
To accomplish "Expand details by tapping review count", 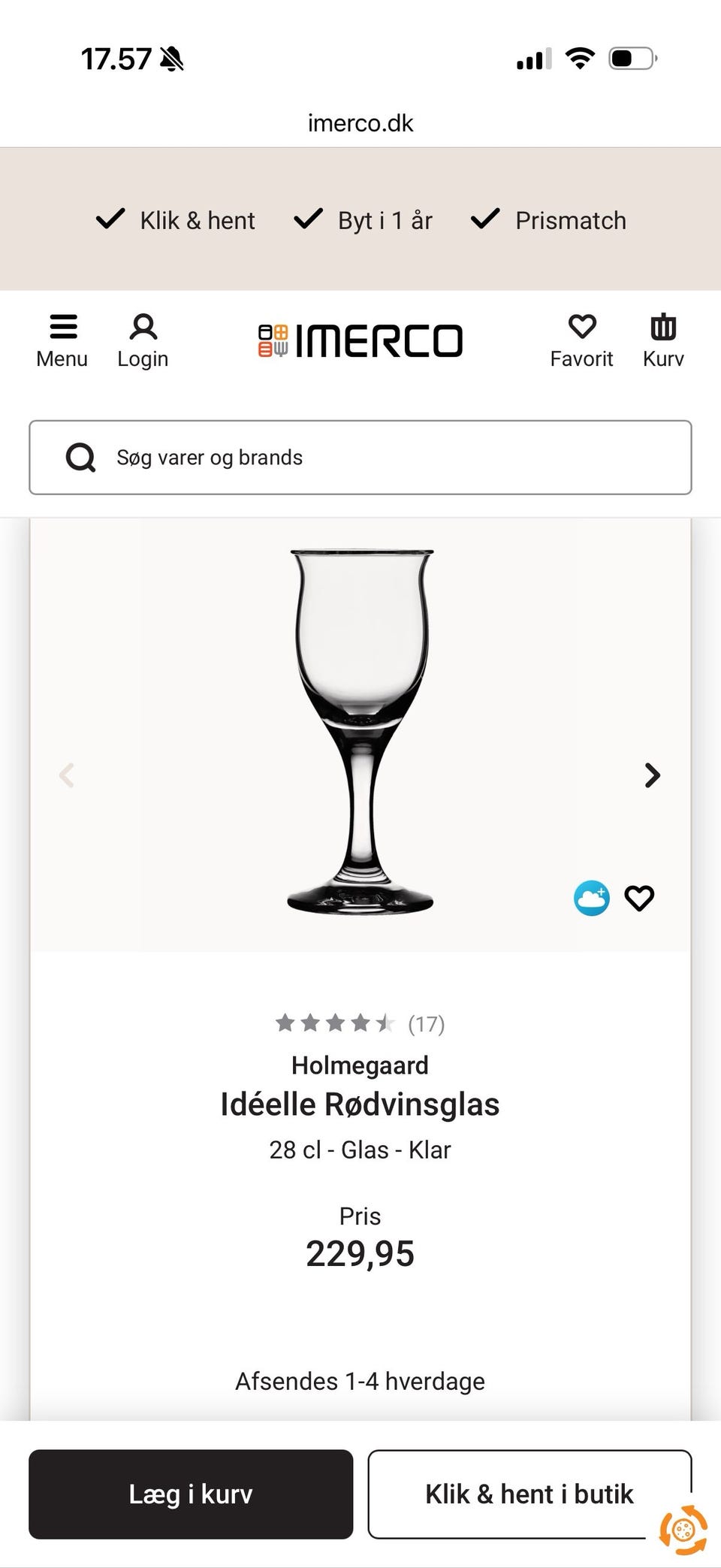I will point(425,1023).
